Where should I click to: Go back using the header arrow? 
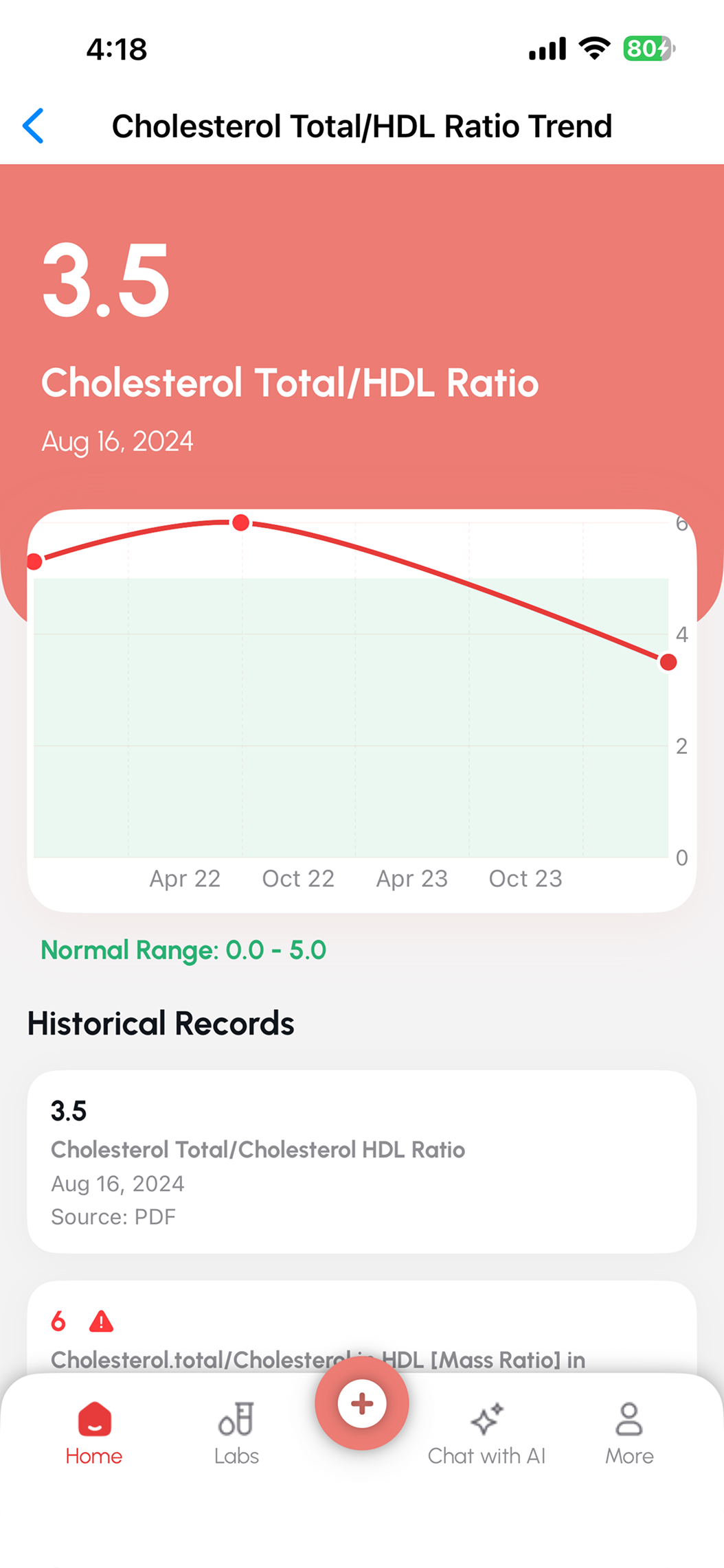coord(33,126)
